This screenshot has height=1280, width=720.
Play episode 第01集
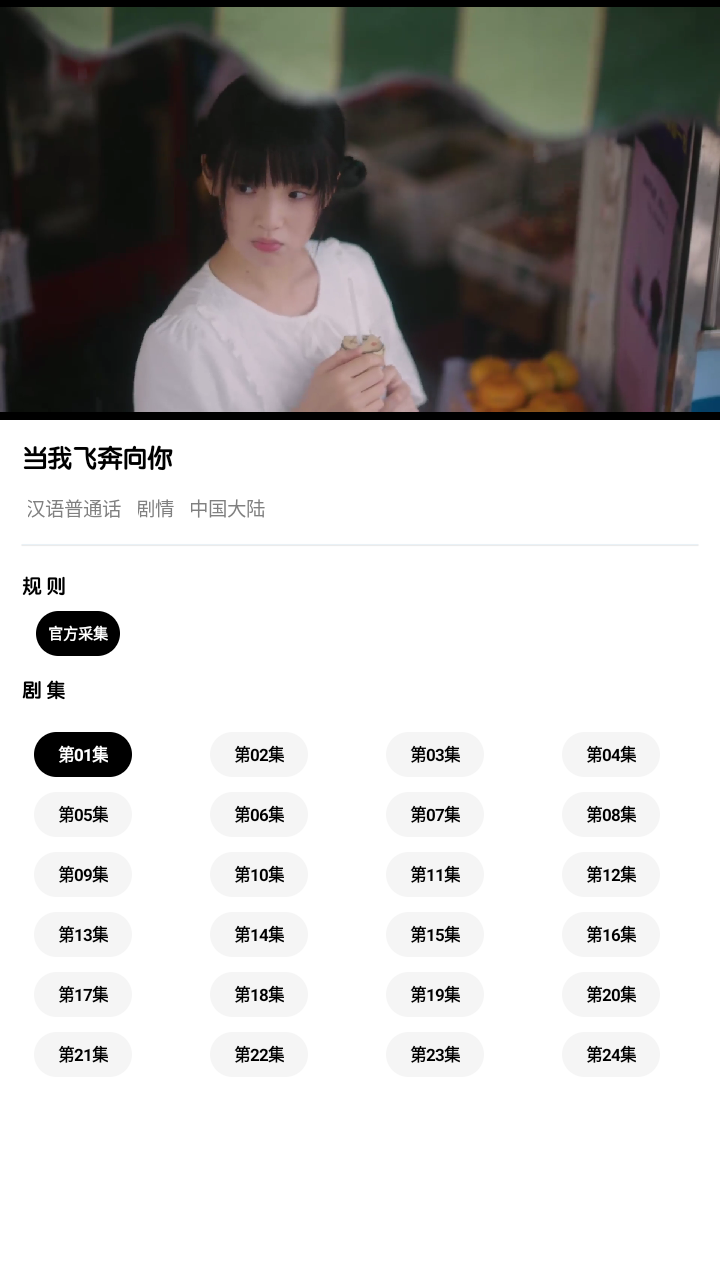tap(83, 755)
